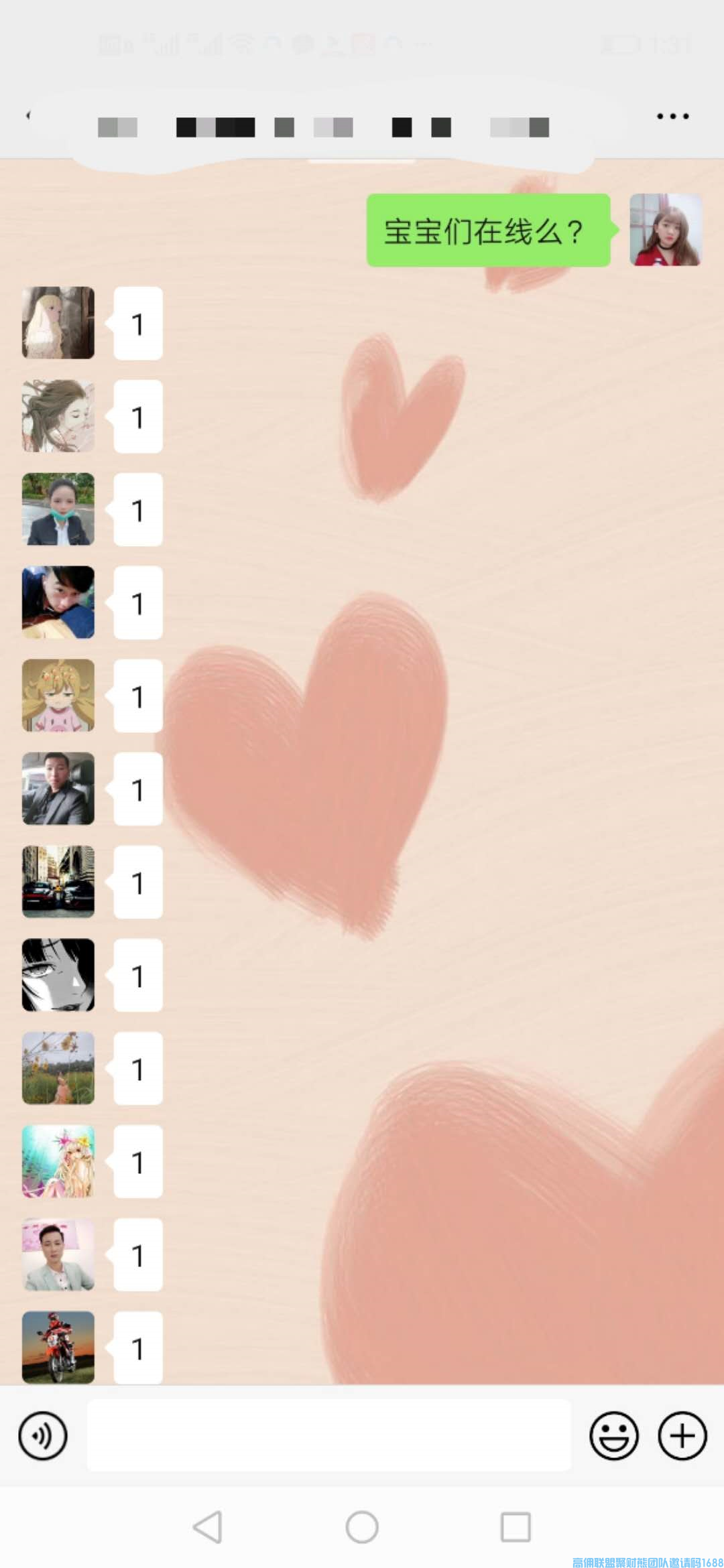Open sender's avatar beside the green message

click(666, 230)
